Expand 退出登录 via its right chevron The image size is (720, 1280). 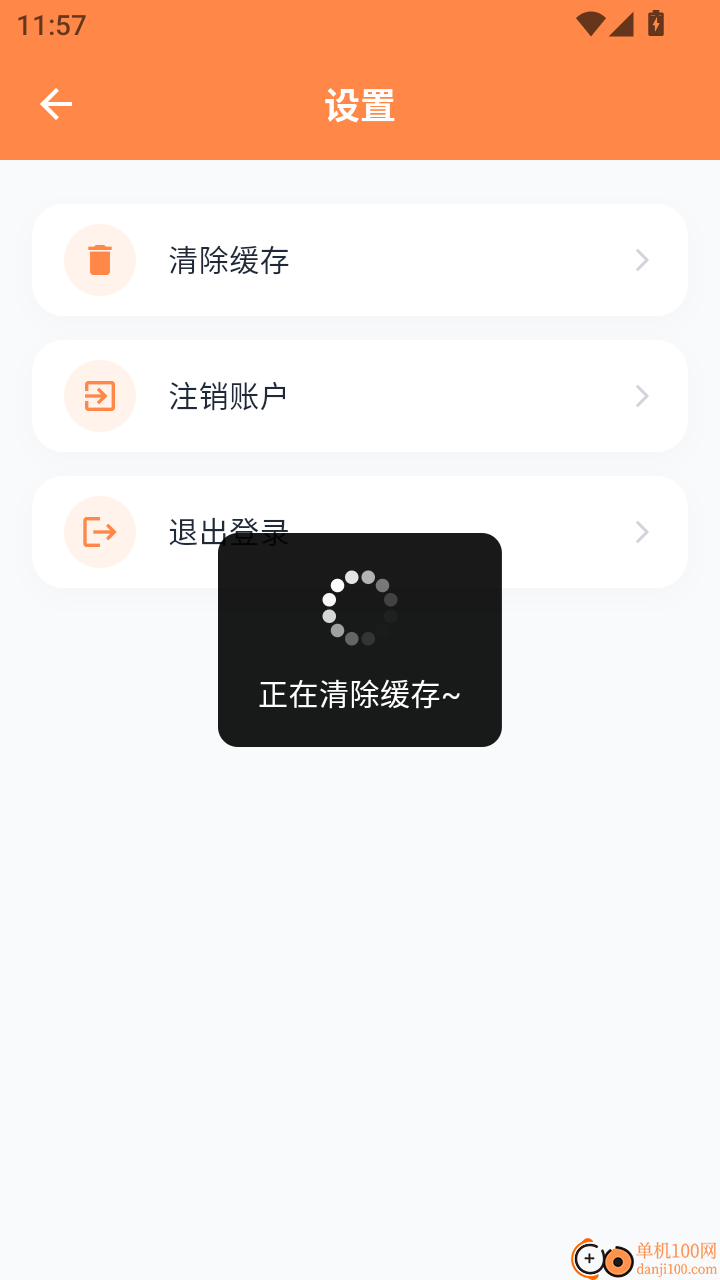(x=642, y=532)
